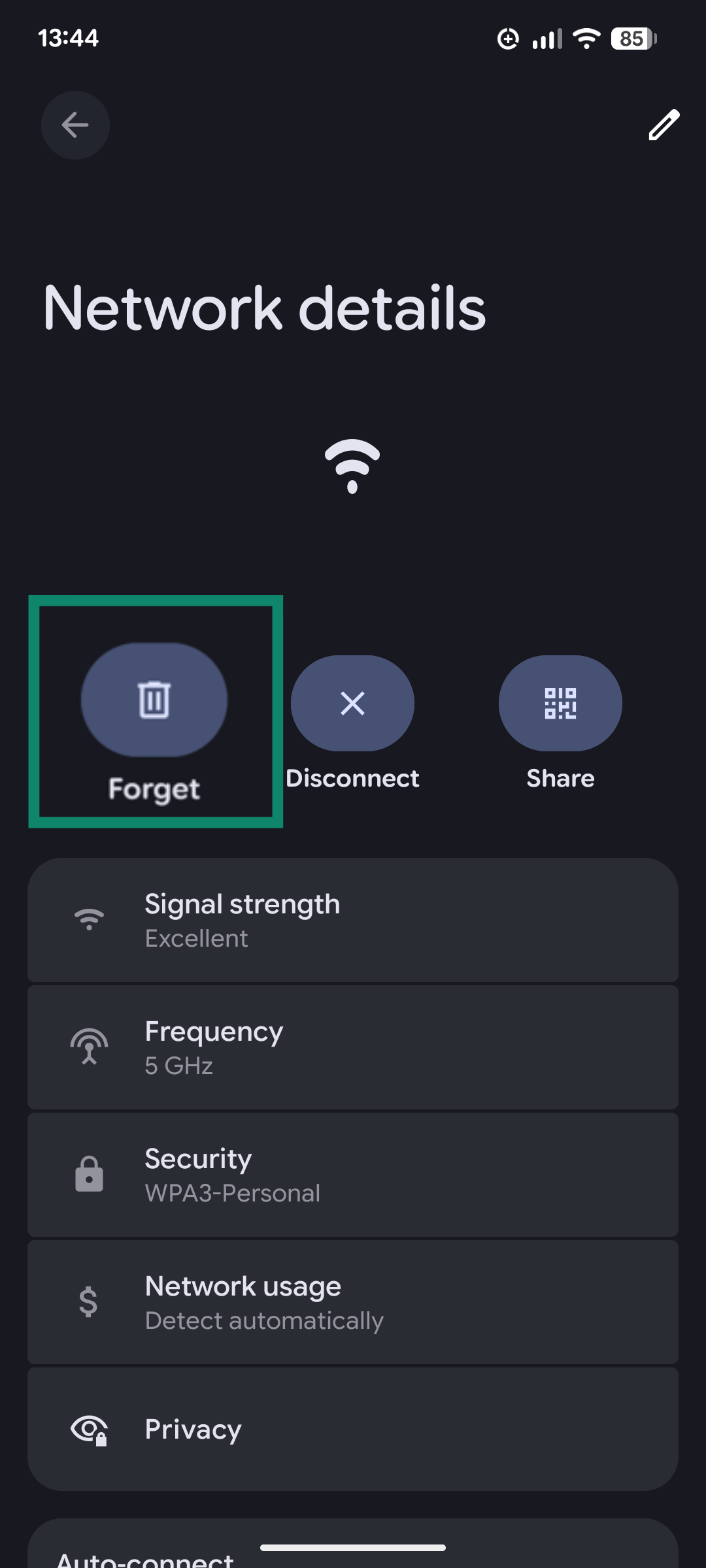Tap the Disconnect label
706x1568 pixels.
353,777
